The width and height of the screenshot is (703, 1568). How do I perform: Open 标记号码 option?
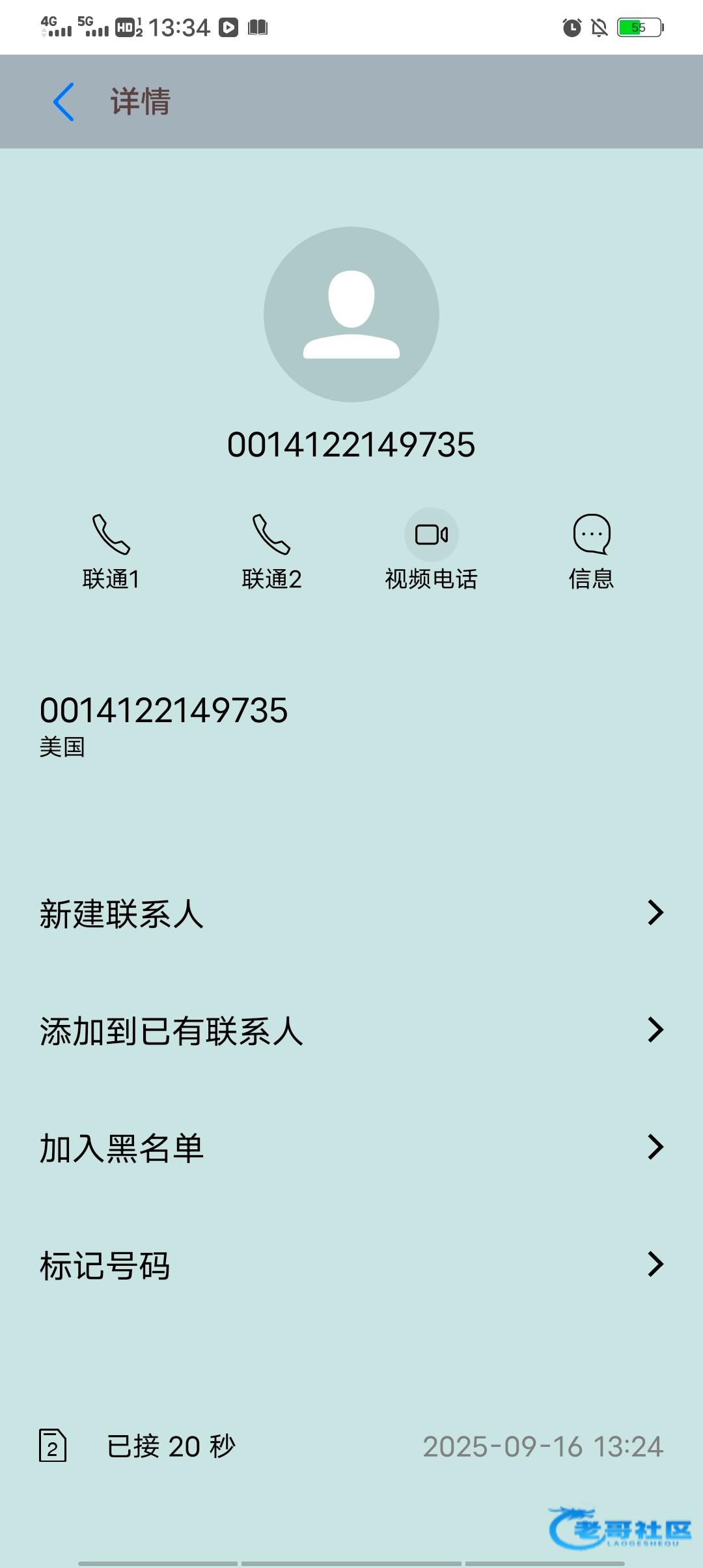click(x=351, y=1265)
